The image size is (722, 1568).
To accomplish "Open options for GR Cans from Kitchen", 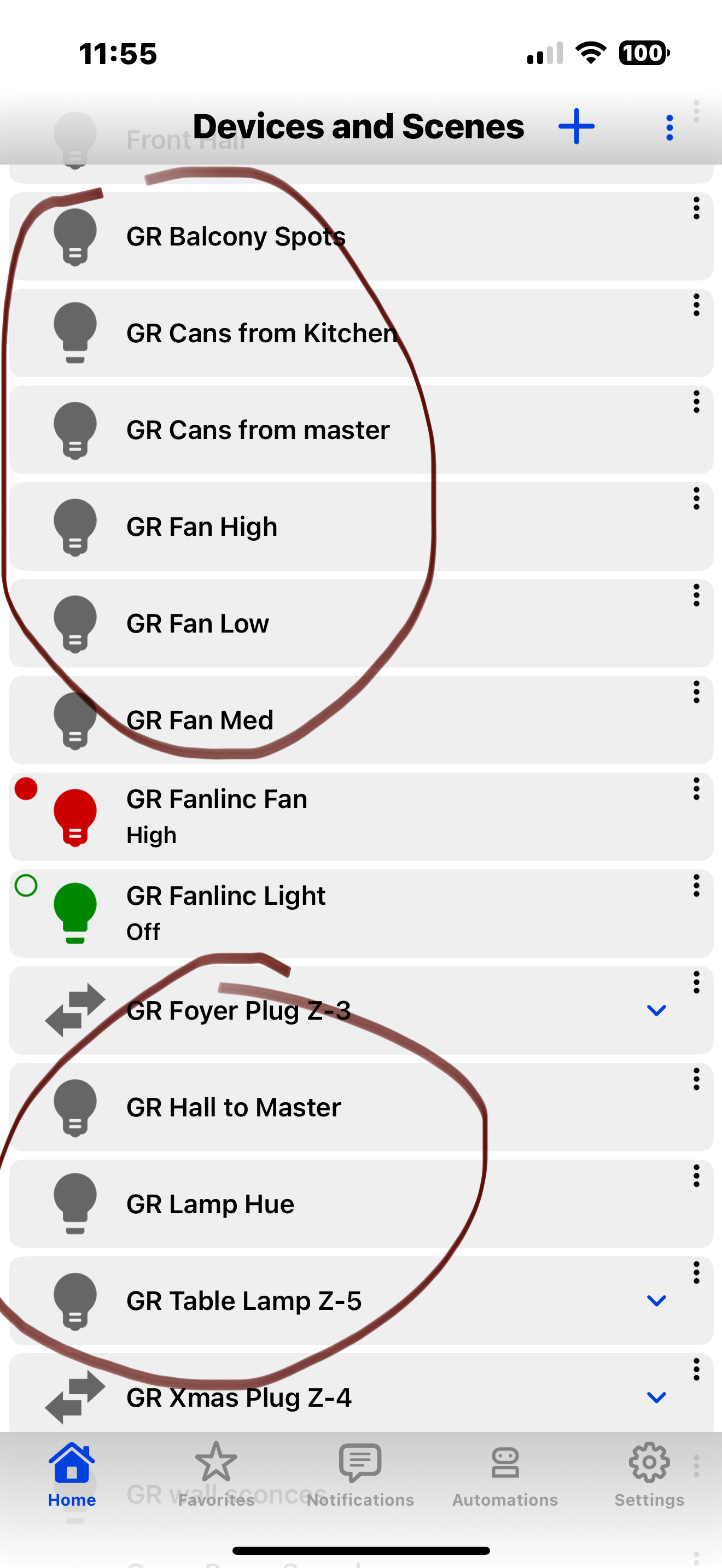I will pyautogui.click(x=696, y=305).
